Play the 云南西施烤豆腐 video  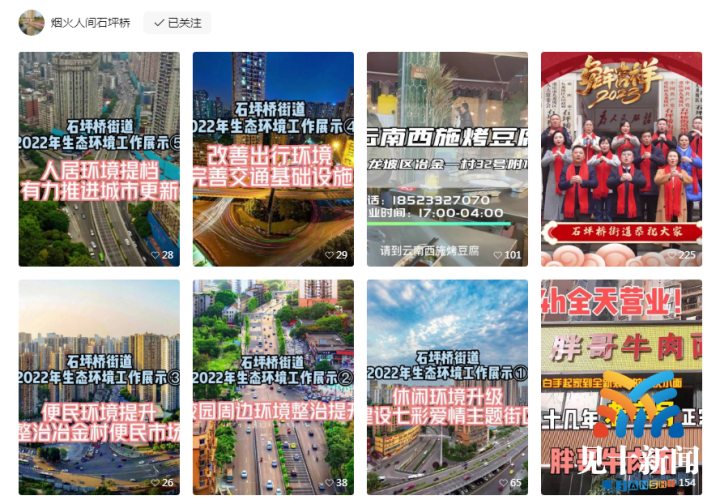(x=447, y=159)
